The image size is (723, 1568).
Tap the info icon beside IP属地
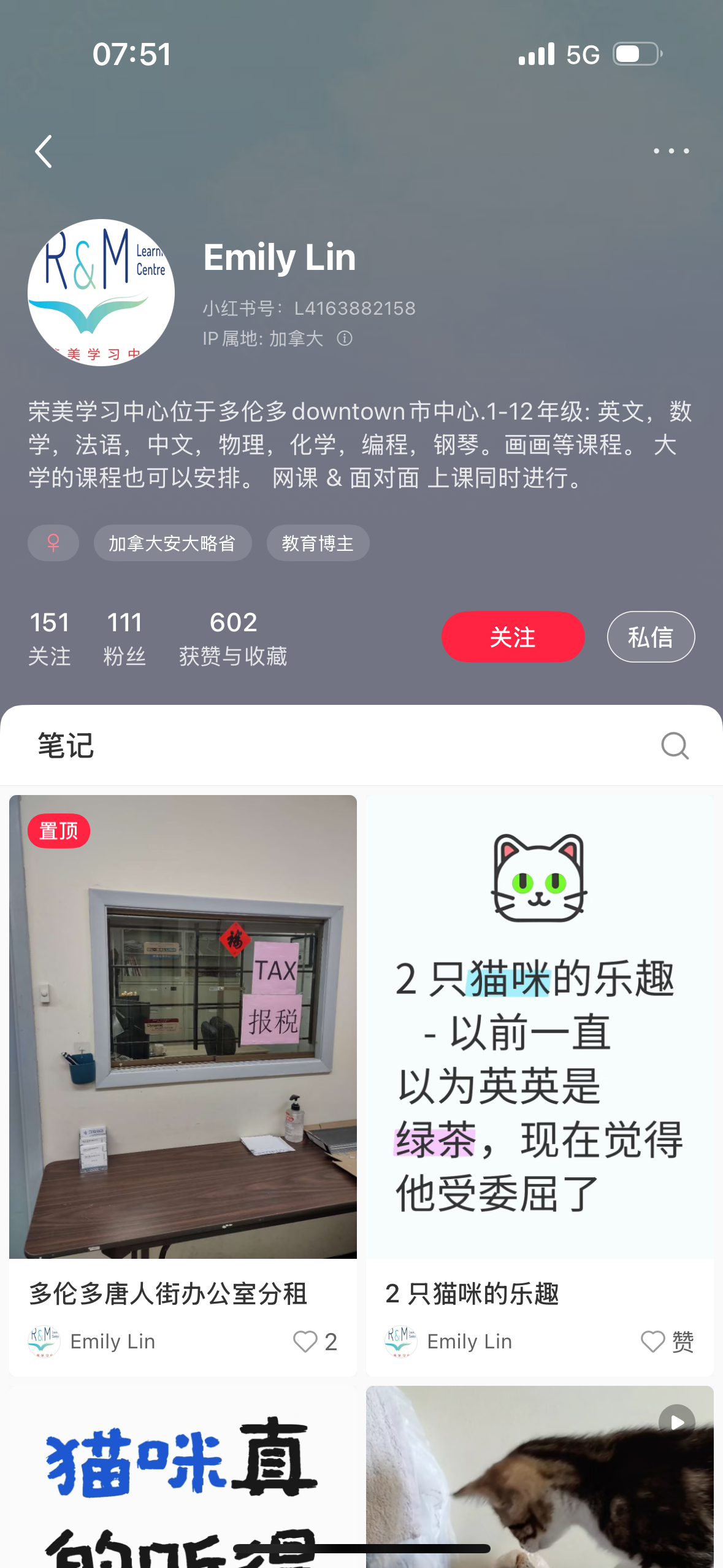pyautogui.click(x=345, y=338)
